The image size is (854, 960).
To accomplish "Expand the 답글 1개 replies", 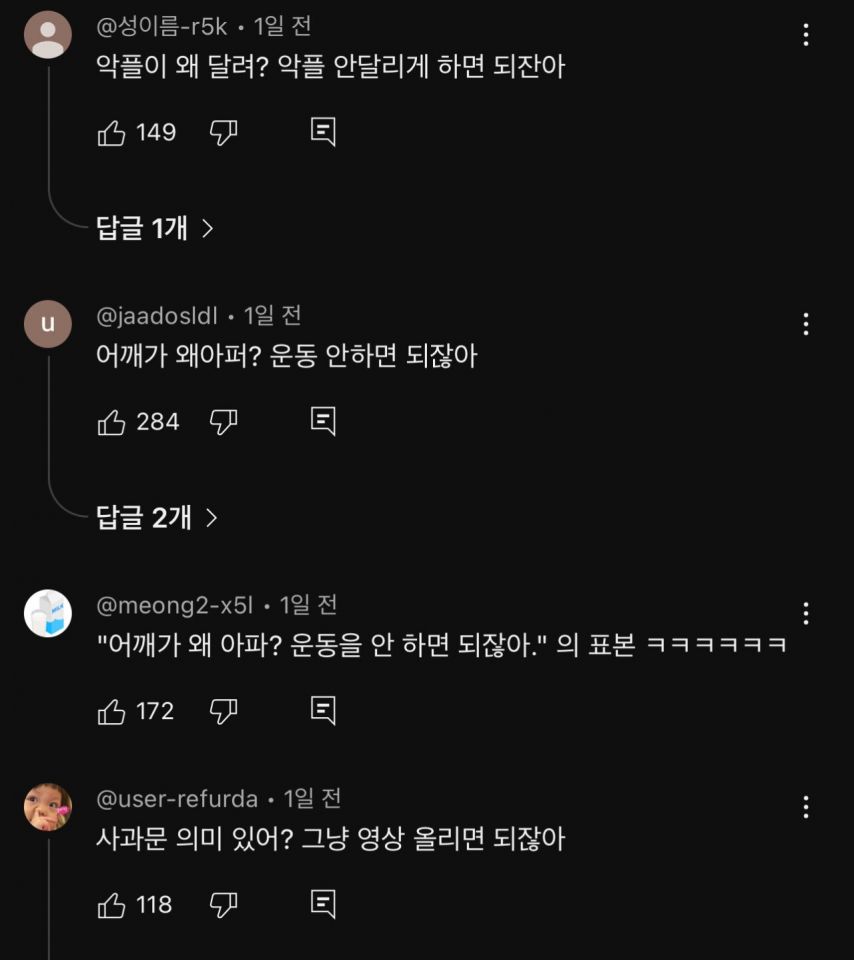I will (156, 229).
